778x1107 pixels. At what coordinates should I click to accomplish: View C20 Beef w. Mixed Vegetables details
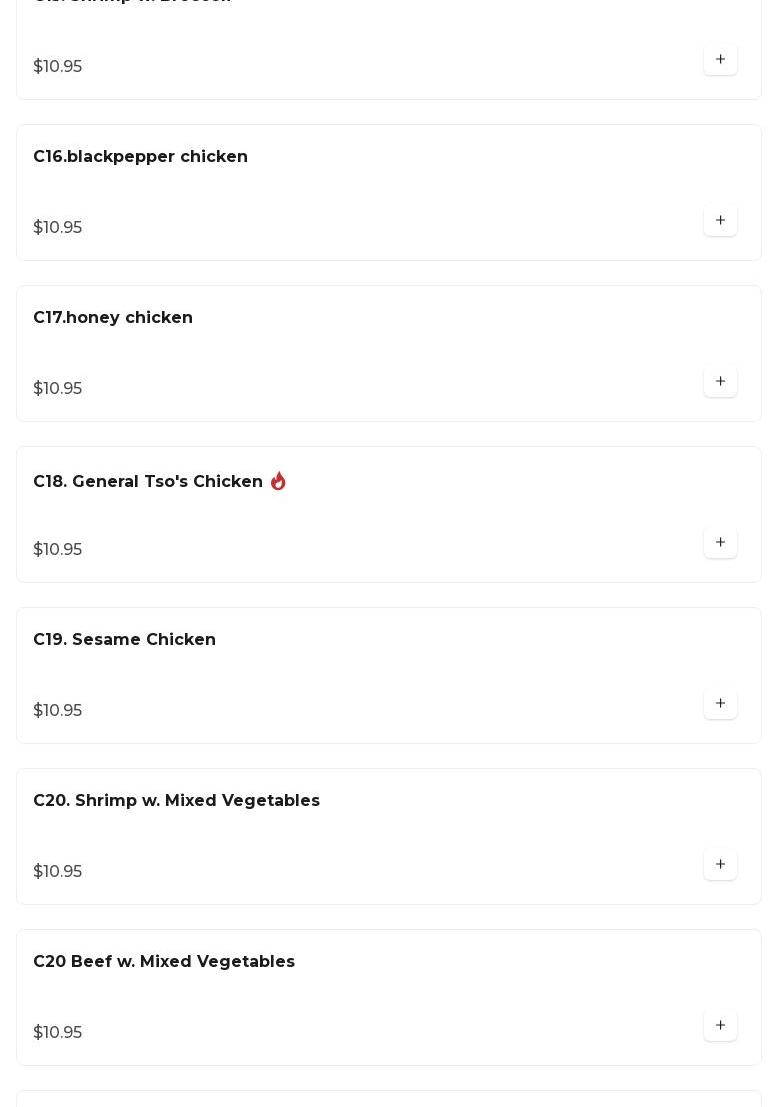pos(164,962)
